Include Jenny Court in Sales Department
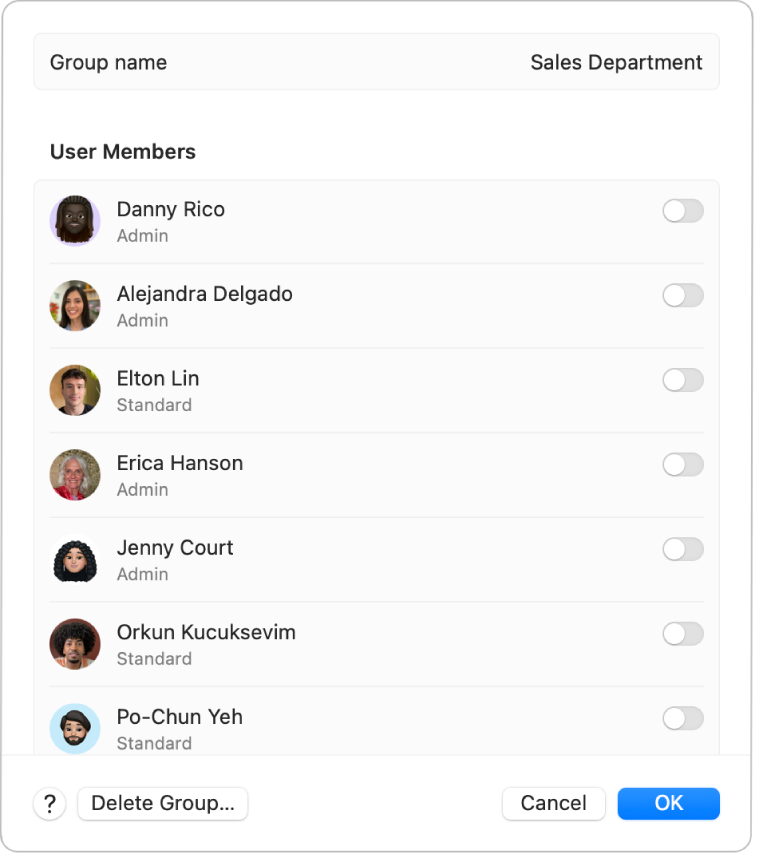Viewport: 758px width, 854px height. [683, 549]
